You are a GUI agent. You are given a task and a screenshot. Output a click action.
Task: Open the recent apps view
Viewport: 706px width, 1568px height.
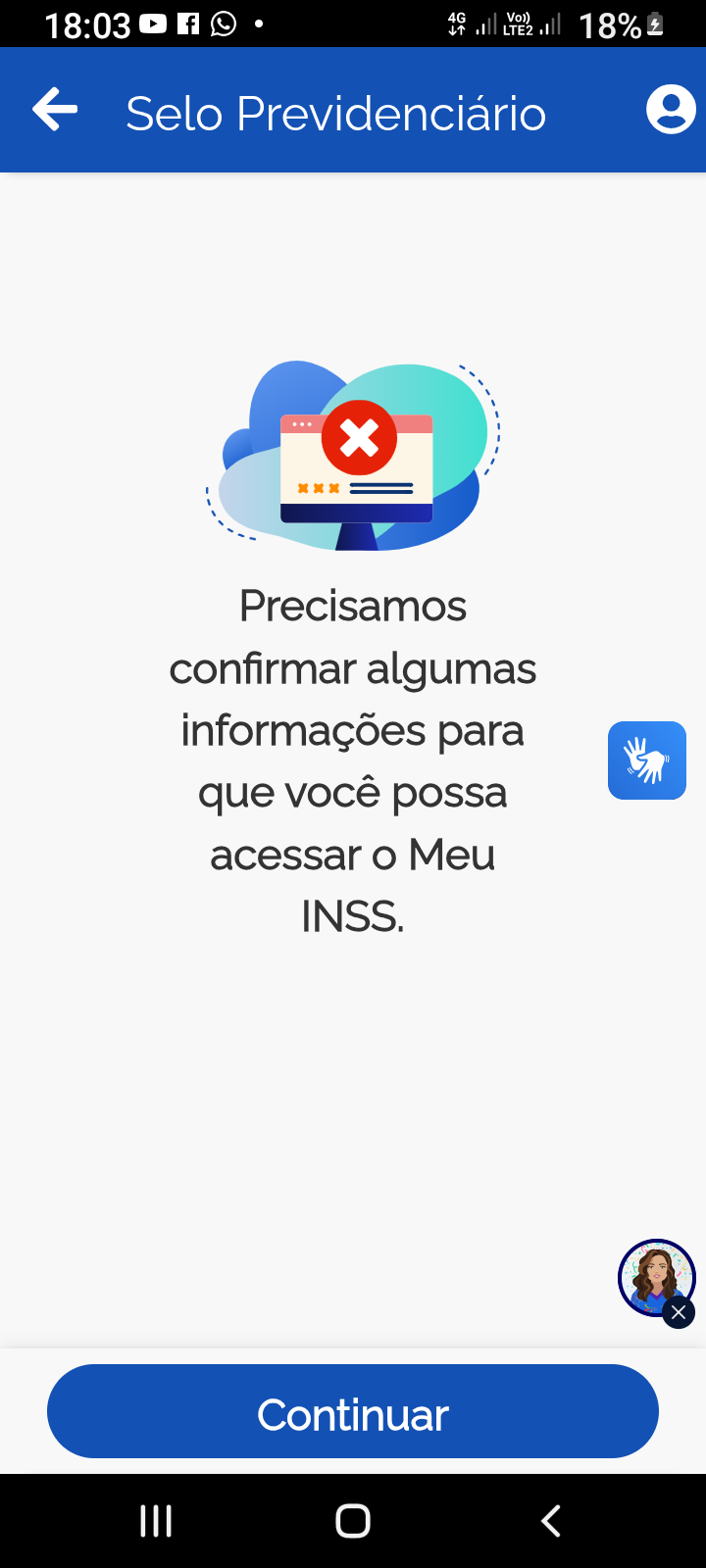[156, 1521]
